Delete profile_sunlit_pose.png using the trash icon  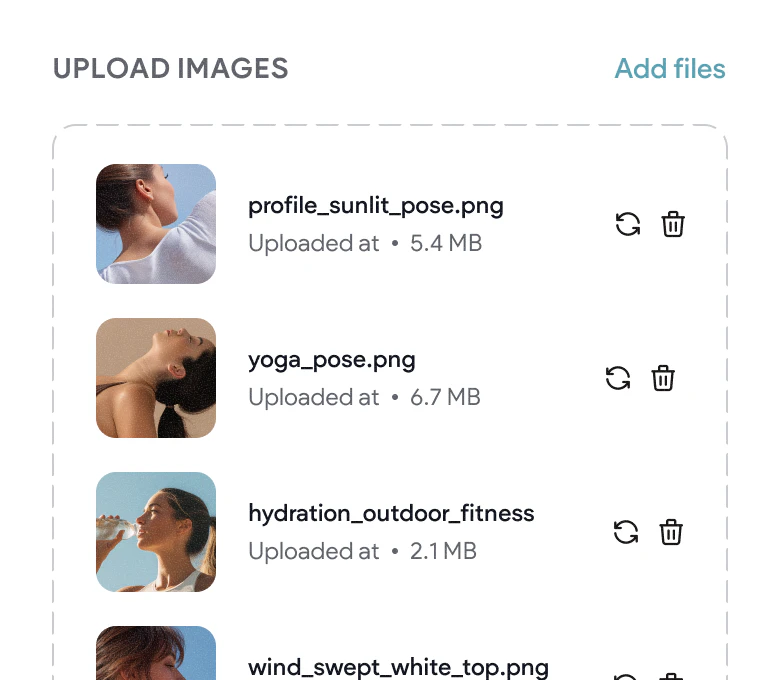coord(673,224)
